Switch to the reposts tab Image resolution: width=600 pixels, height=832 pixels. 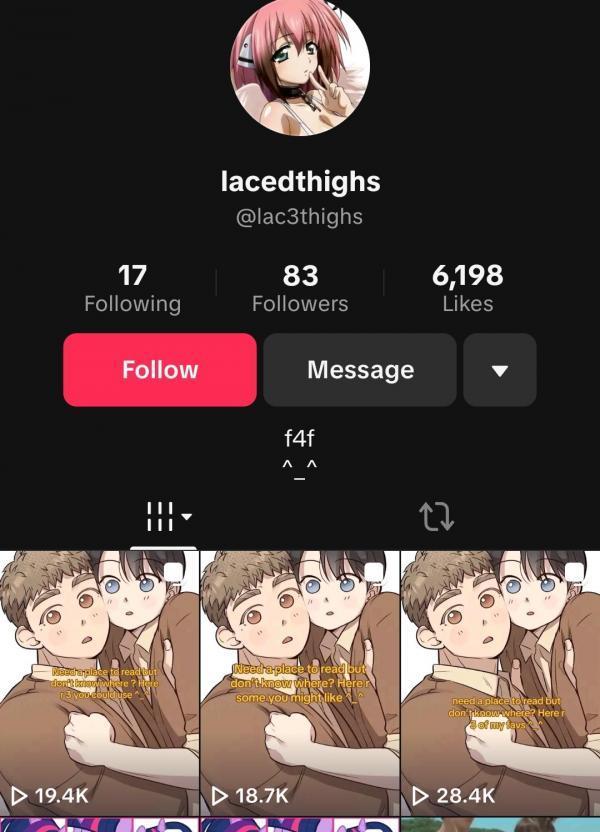436,517
